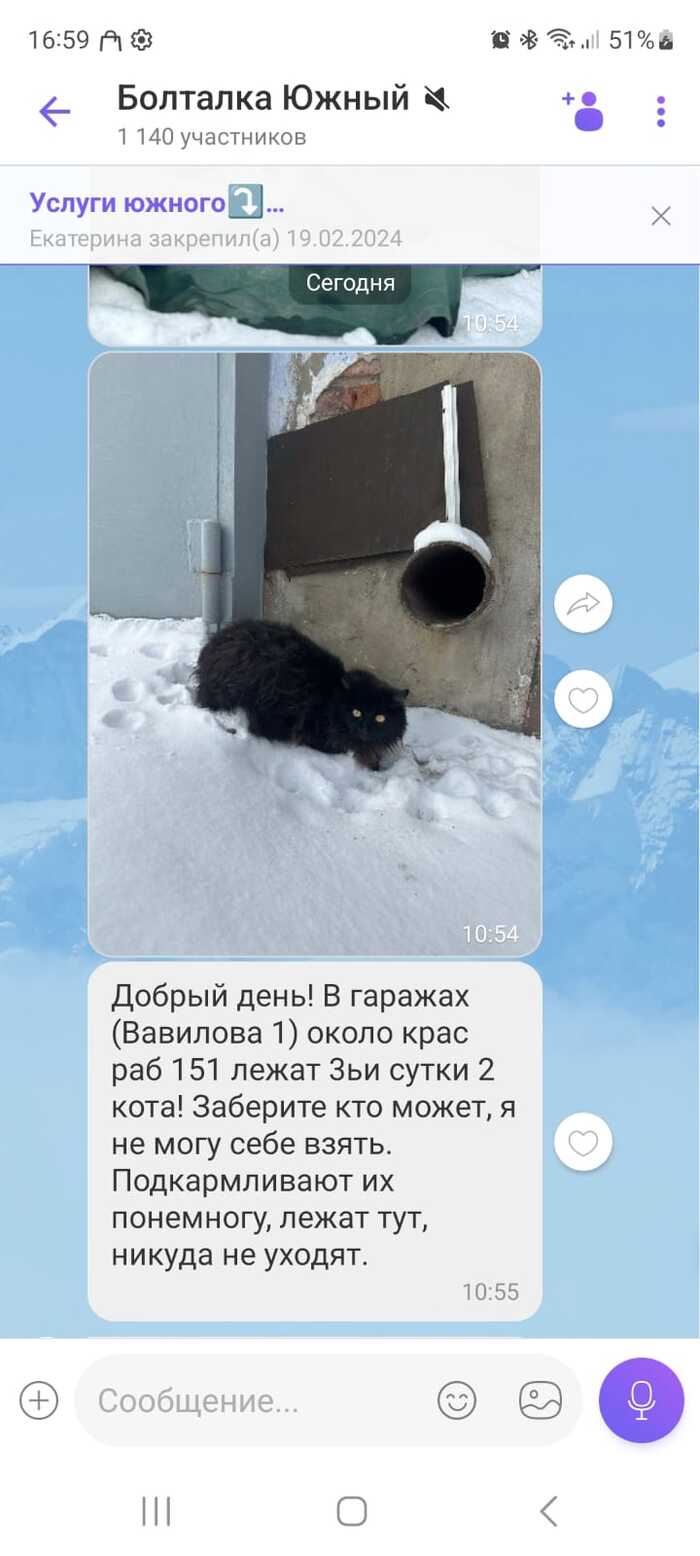
Task: Record a voice message
Action: pyautogui.click(x=641, y=1400)
